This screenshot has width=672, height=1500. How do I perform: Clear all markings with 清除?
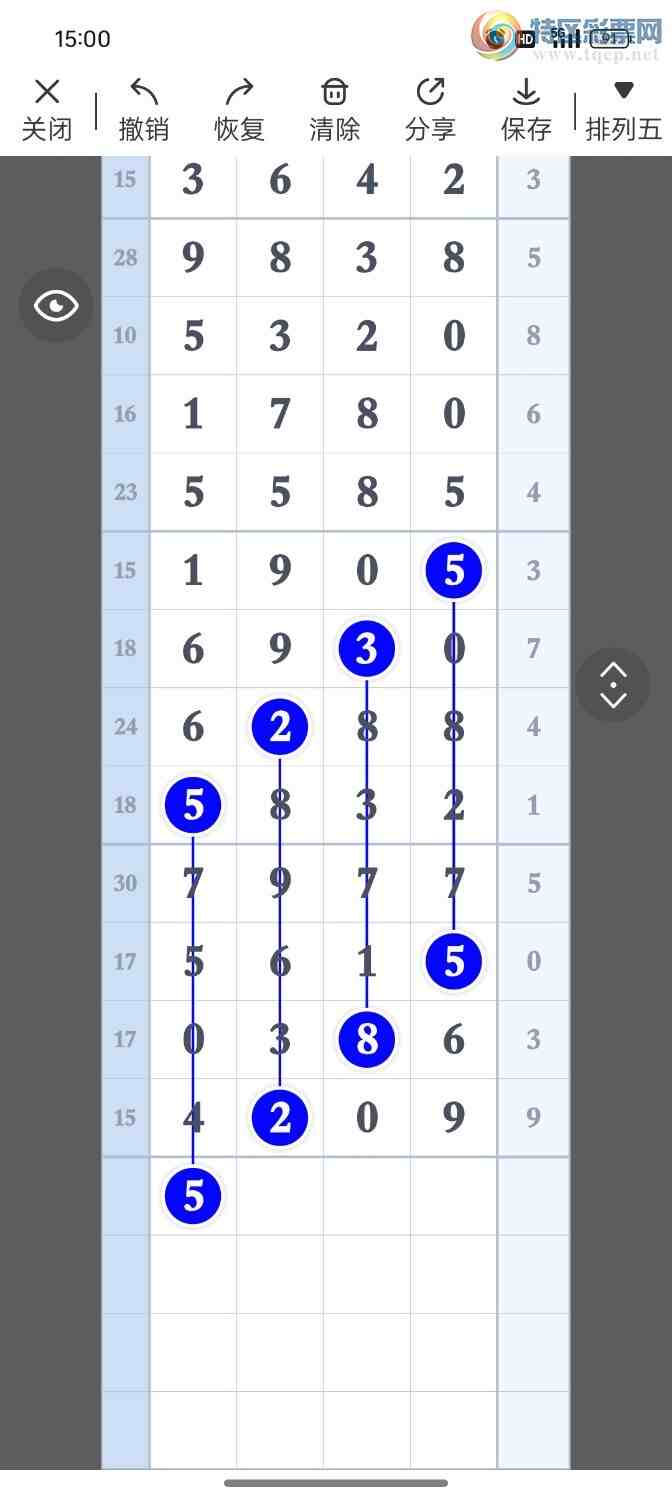[334, 111]
